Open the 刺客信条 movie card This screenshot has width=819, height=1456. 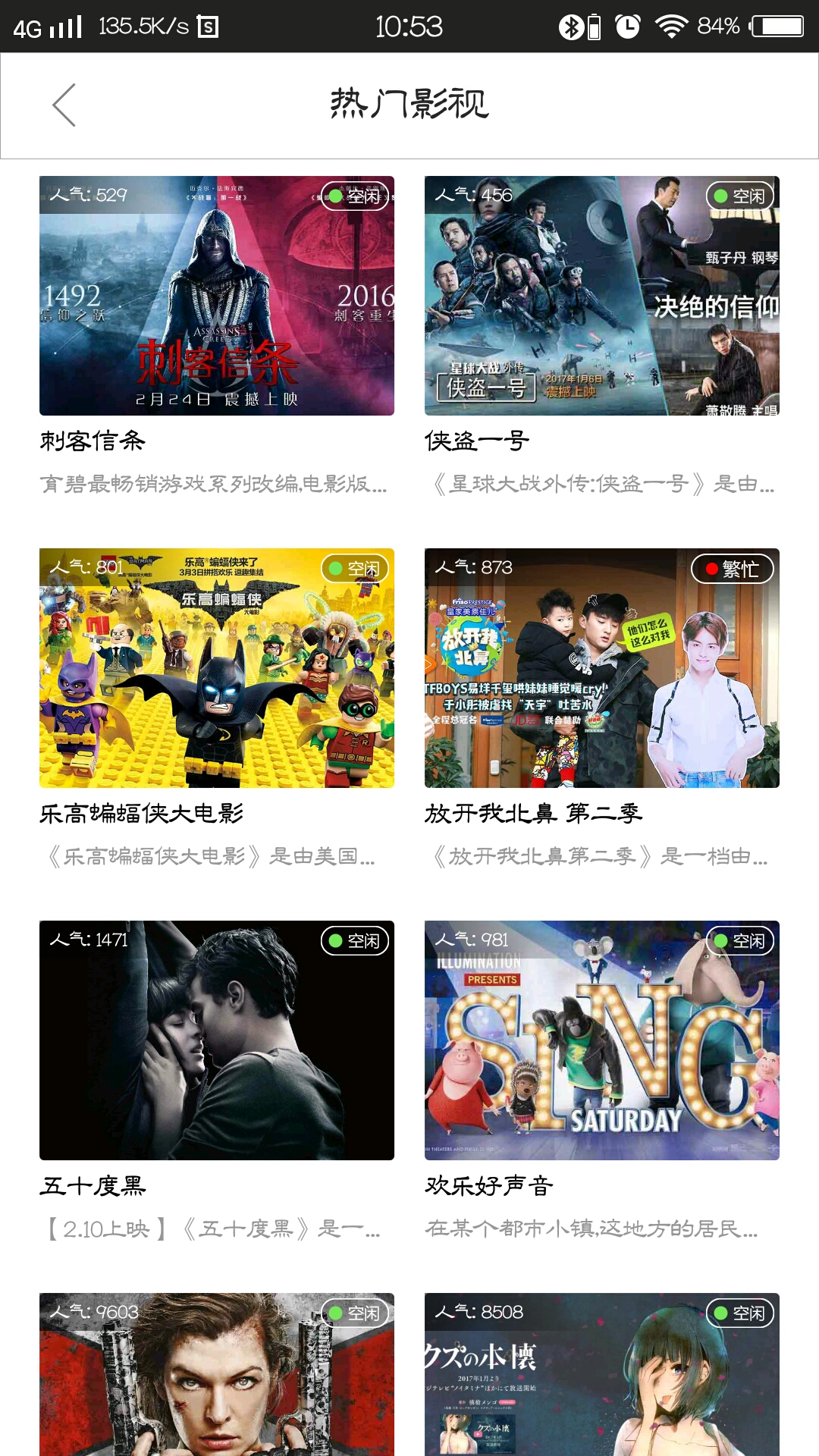coord(217,296)
